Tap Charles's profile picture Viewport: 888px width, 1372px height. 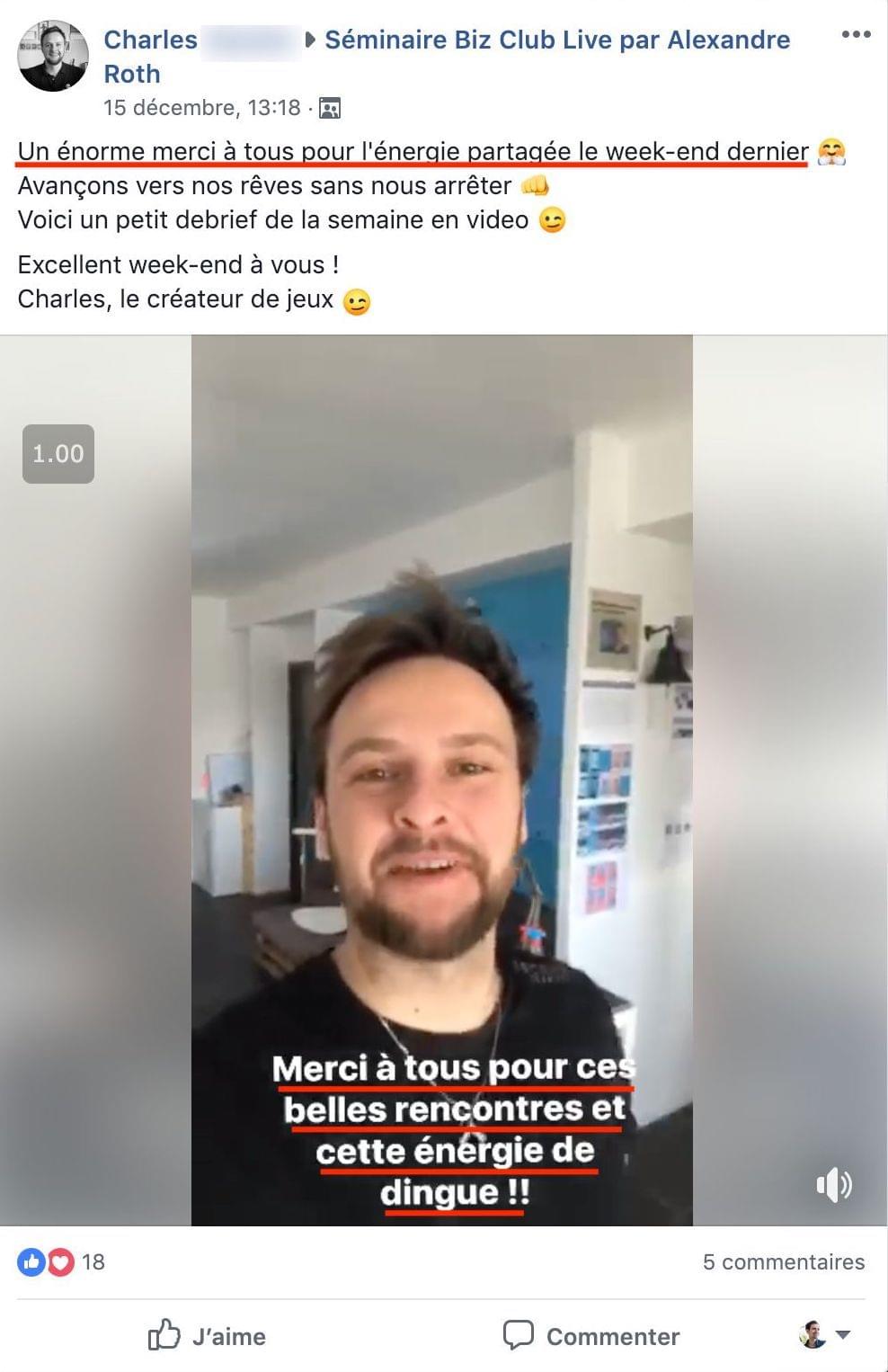(x=53, y=56)
